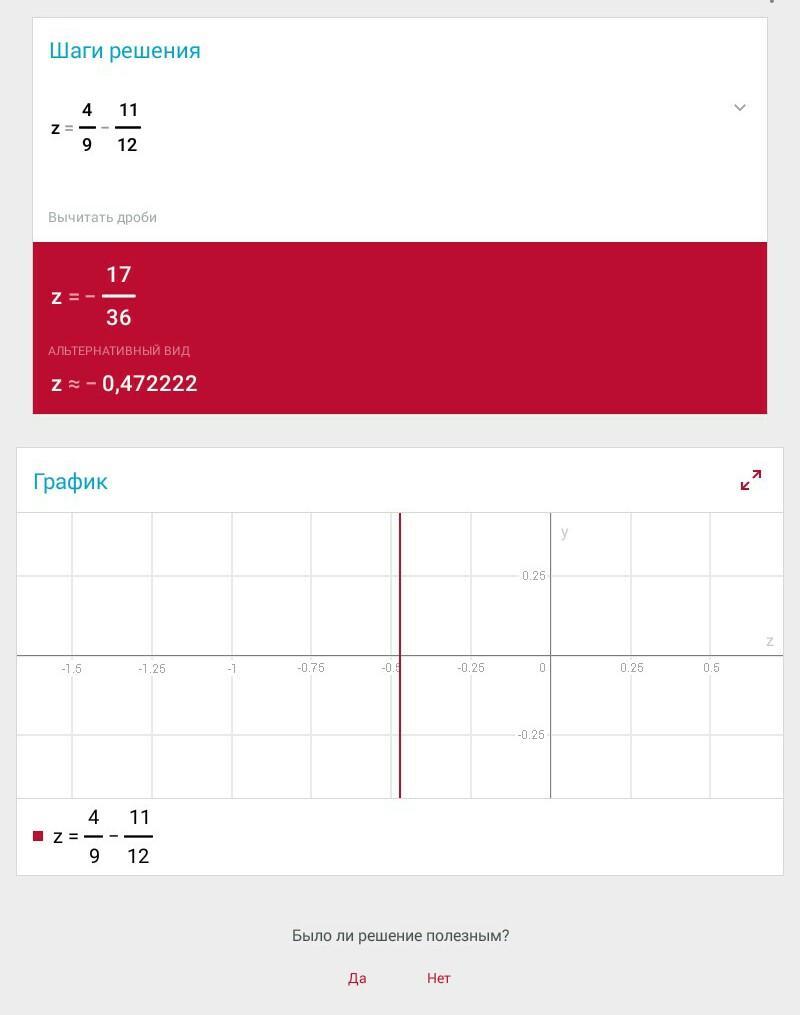This screenshot has width=800, height=1015.
Task: Answer Нет to solution helpfulness
Action: (x=438, y=978)
